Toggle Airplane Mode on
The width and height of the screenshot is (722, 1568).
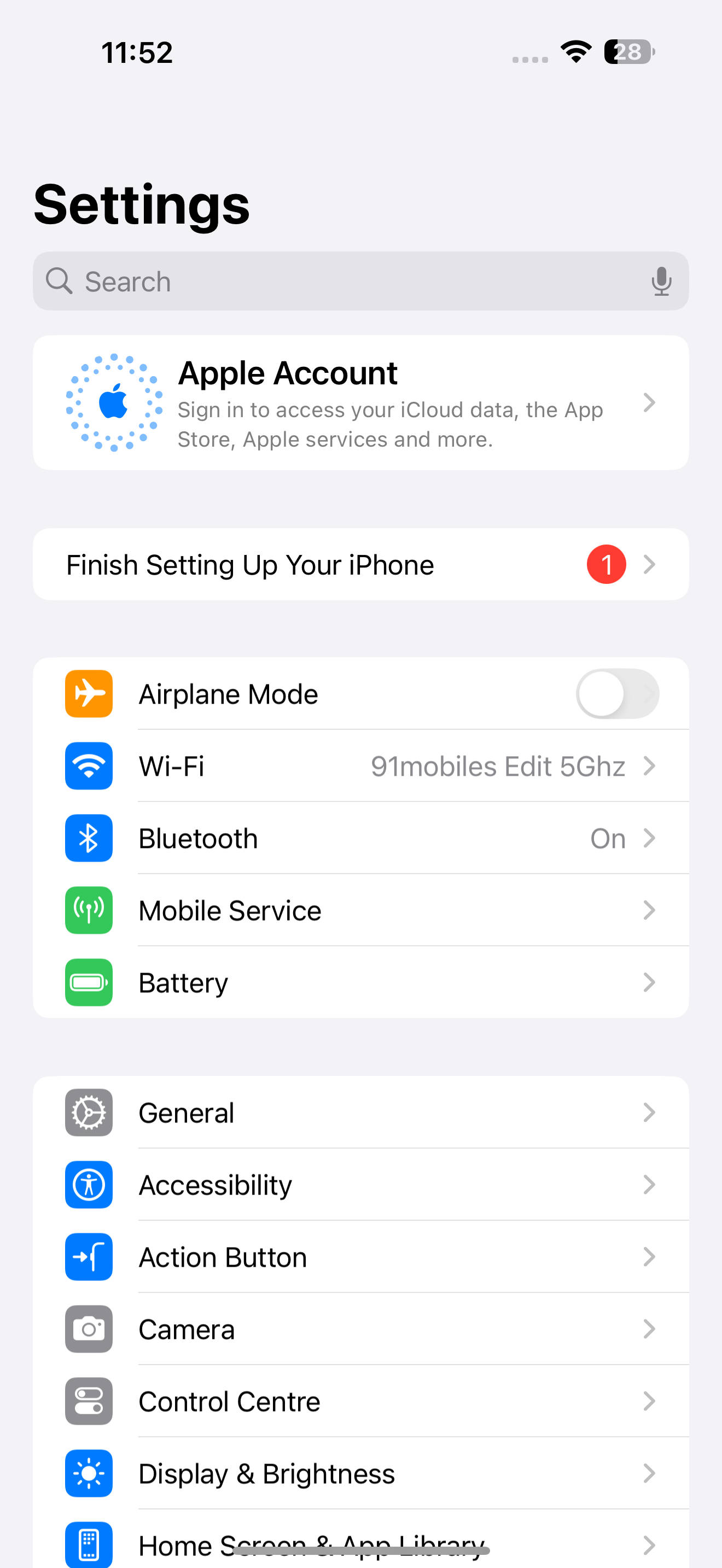coord(618,694)
